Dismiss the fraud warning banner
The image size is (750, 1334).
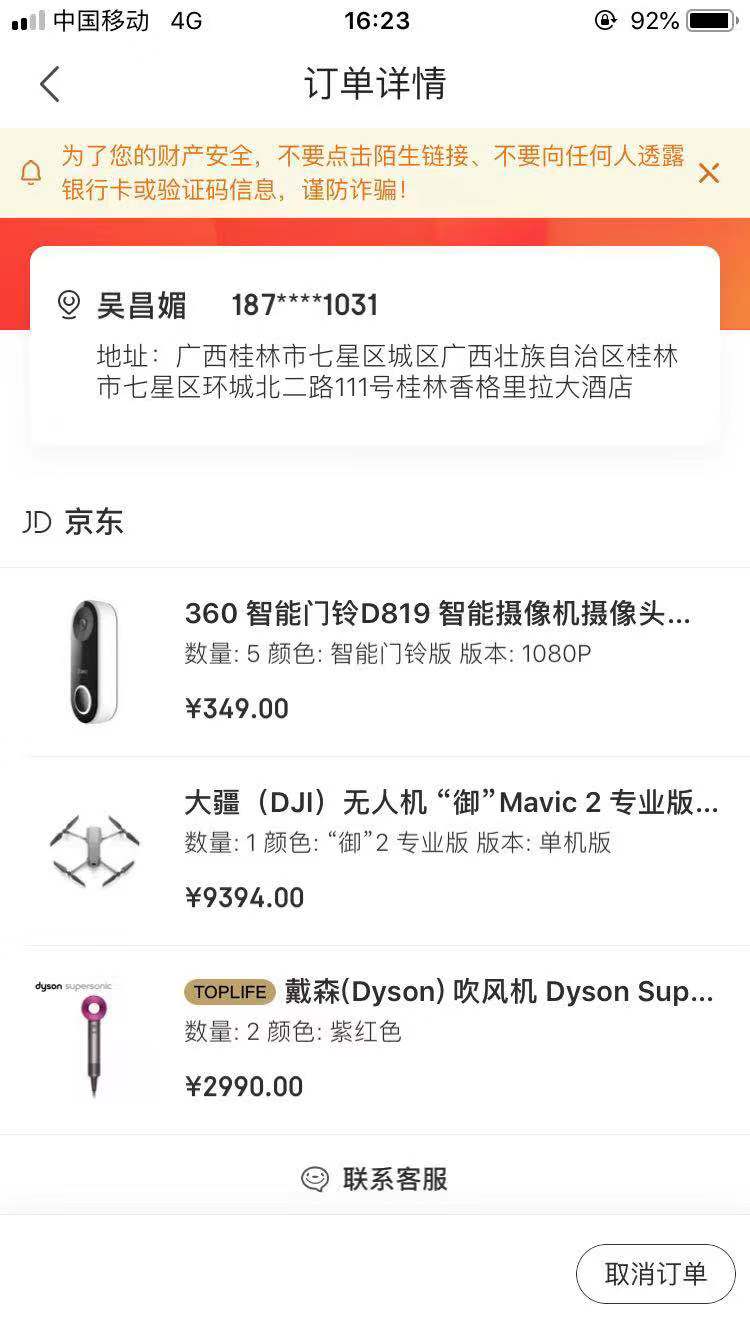tap(709, 173)
